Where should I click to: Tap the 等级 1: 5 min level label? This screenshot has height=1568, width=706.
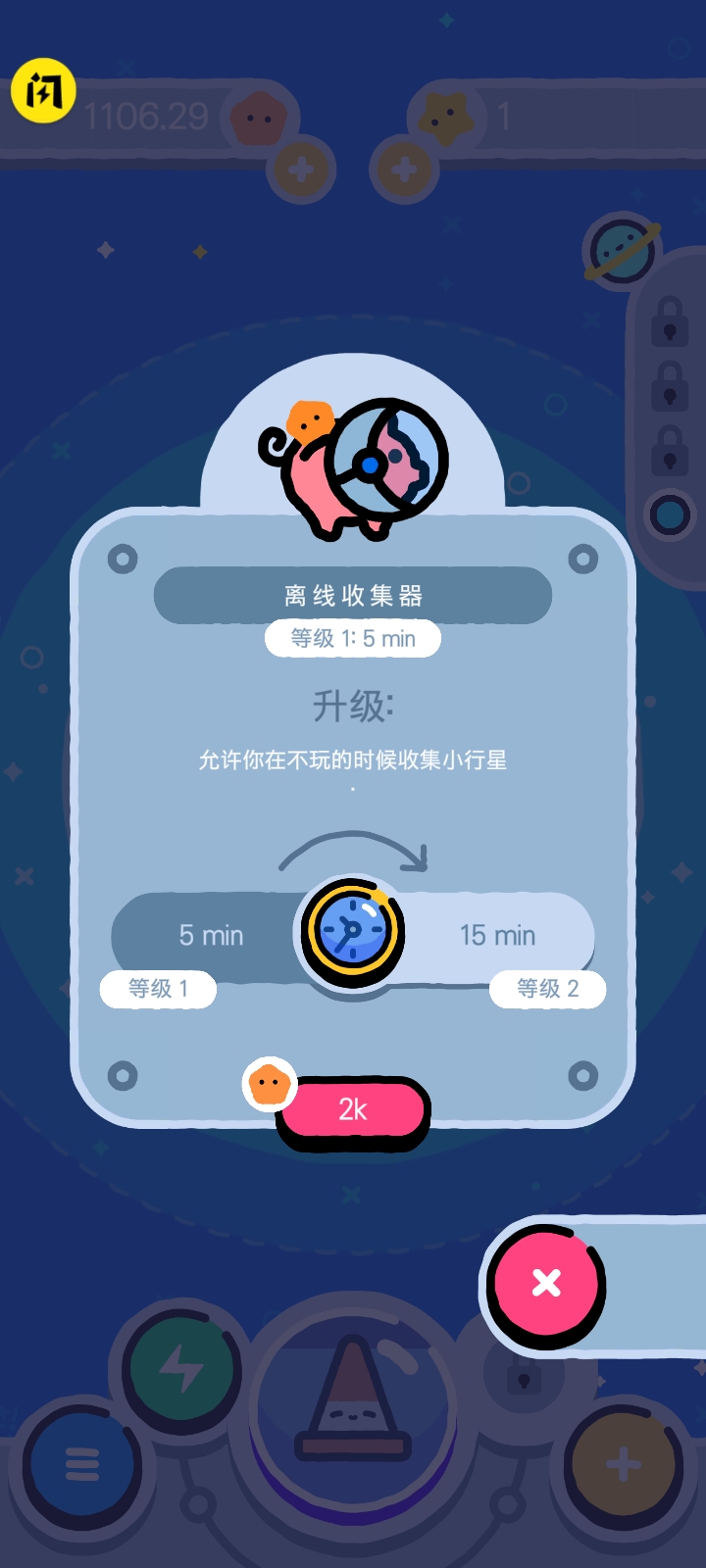click(352, 638)
